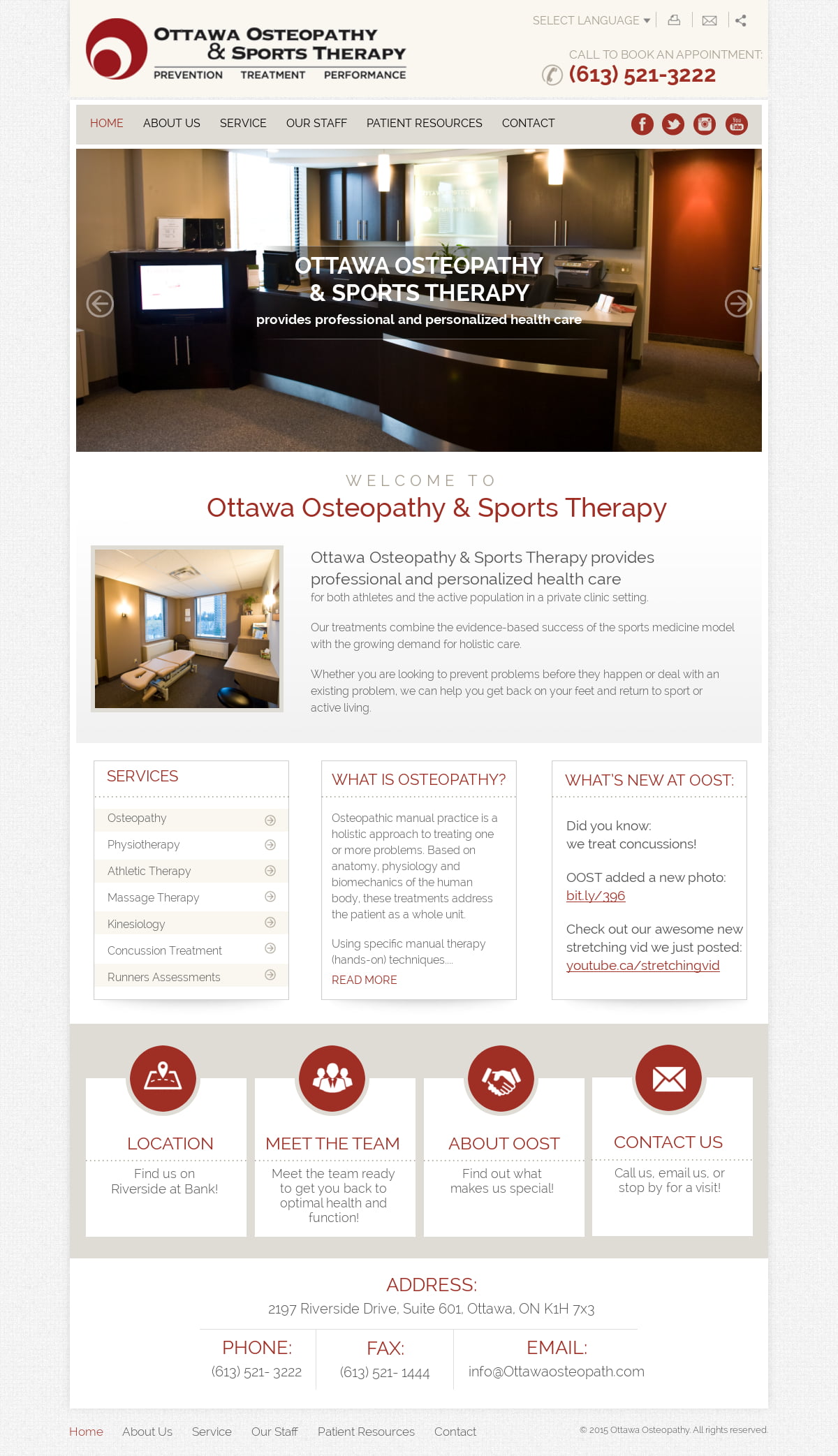Tap Our Staff in the footer
Screen dimensions: 838x1456
pos(274,1432)
